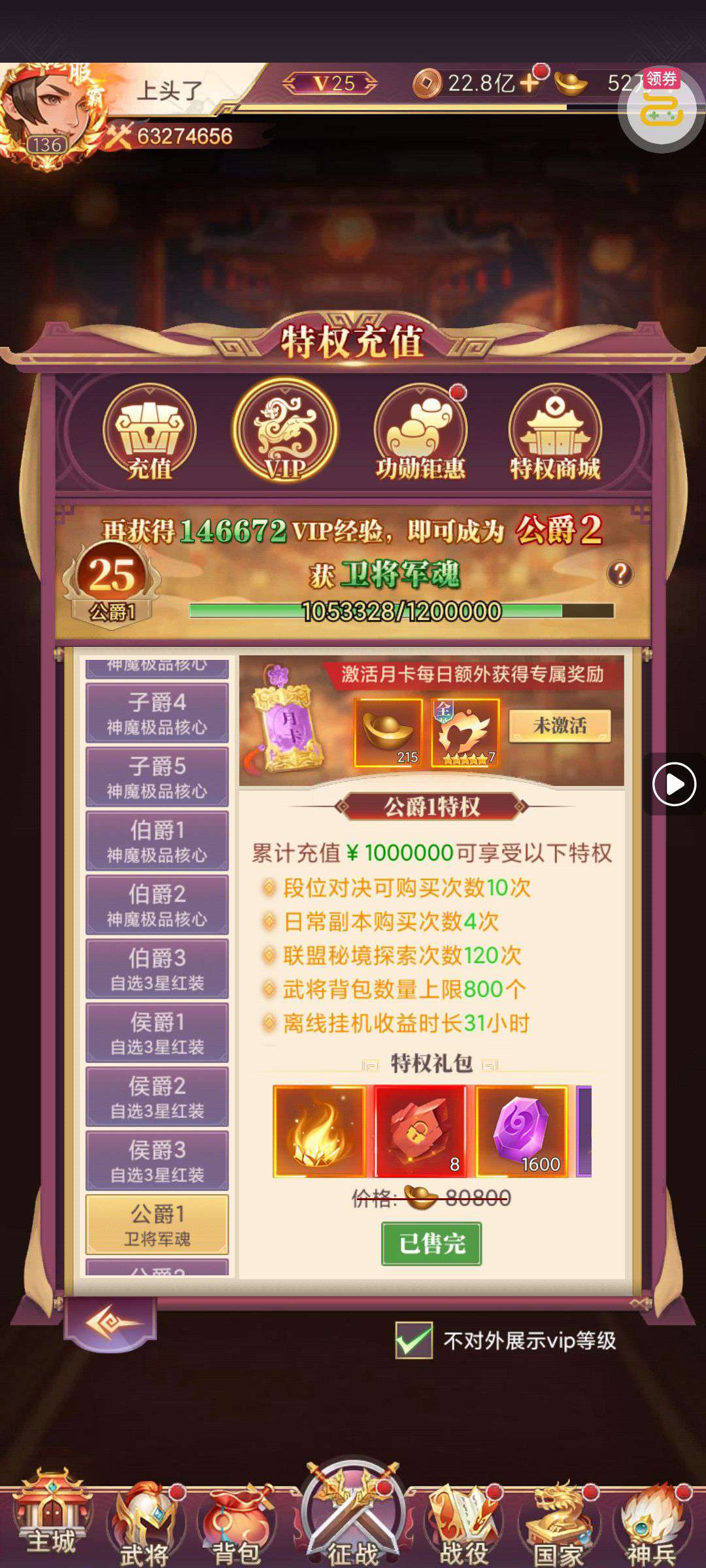Open the 功勋钜惠 tab
Image resolution: width=706 pixels, height=1568 pixels.
tap(420, 433)
